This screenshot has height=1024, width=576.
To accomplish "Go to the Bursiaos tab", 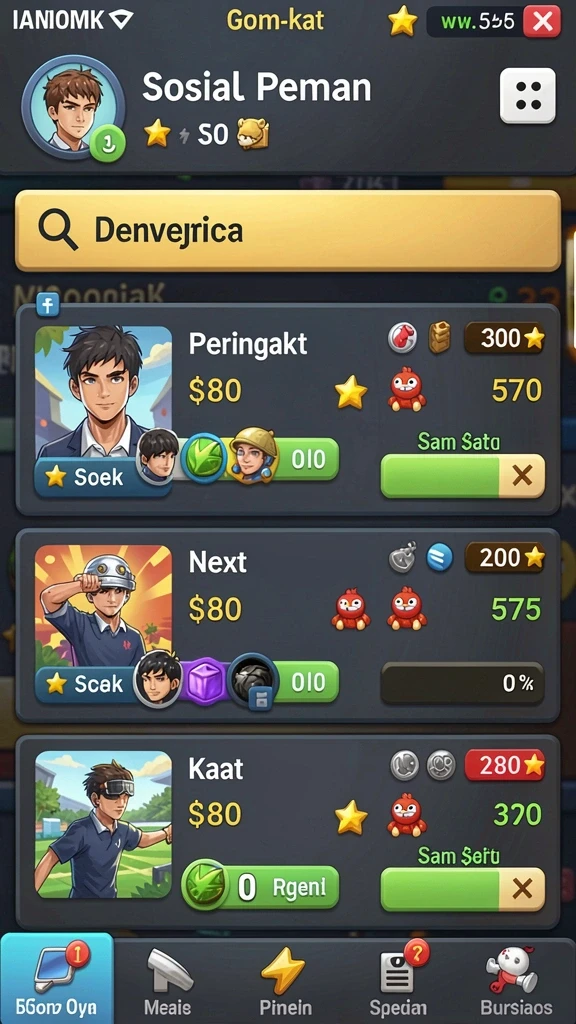I will pyautogui.click(x=516, y=982).
